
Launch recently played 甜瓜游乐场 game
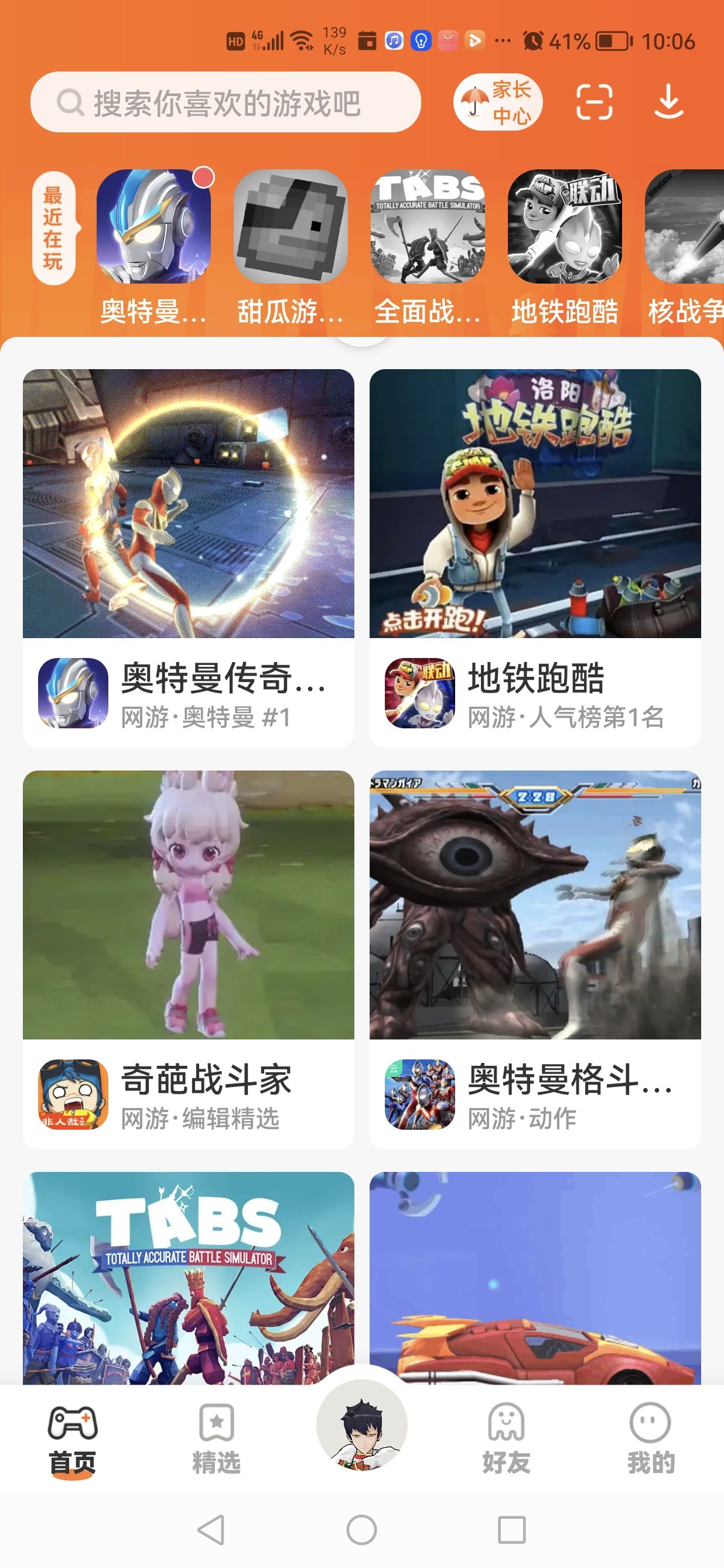click(290, 227)
